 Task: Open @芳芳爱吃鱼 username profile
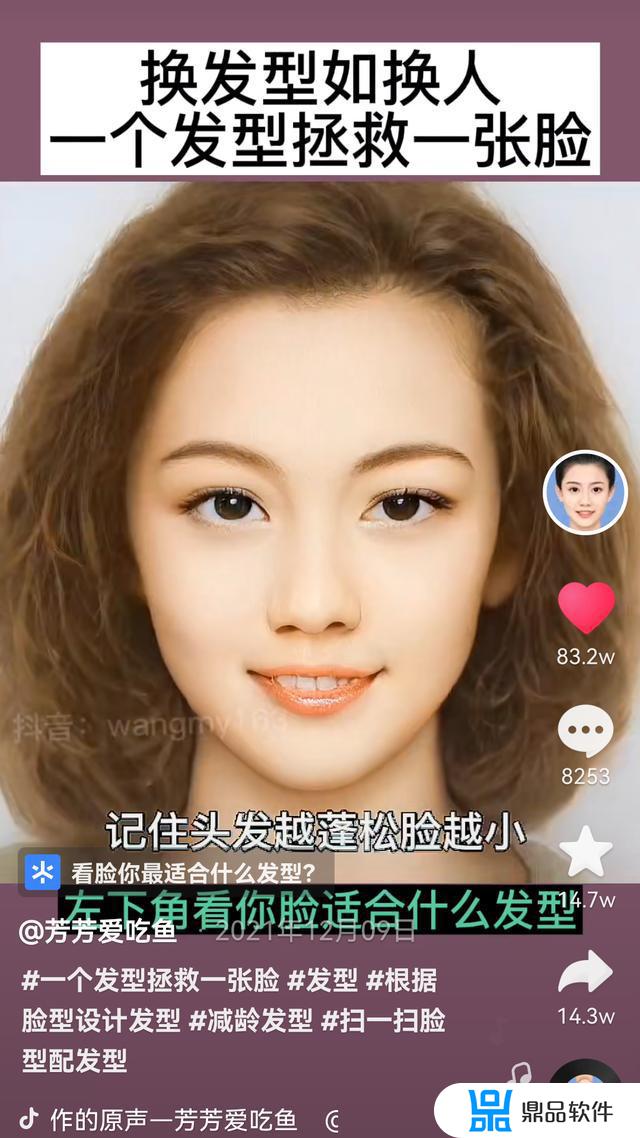coord(98,932)
